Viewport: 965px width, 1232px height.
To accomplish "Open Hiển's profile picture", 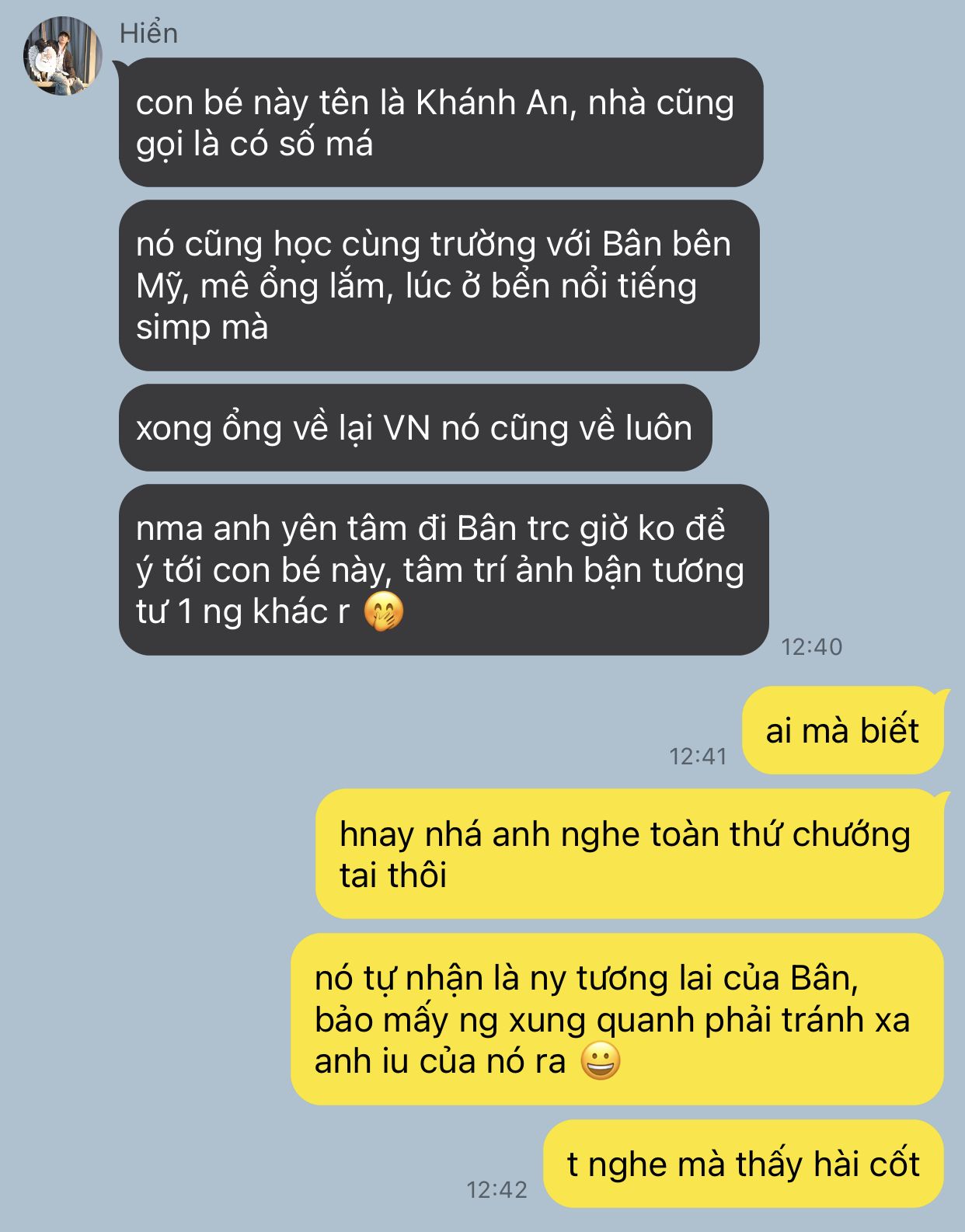I will click(x=62, y=55).
